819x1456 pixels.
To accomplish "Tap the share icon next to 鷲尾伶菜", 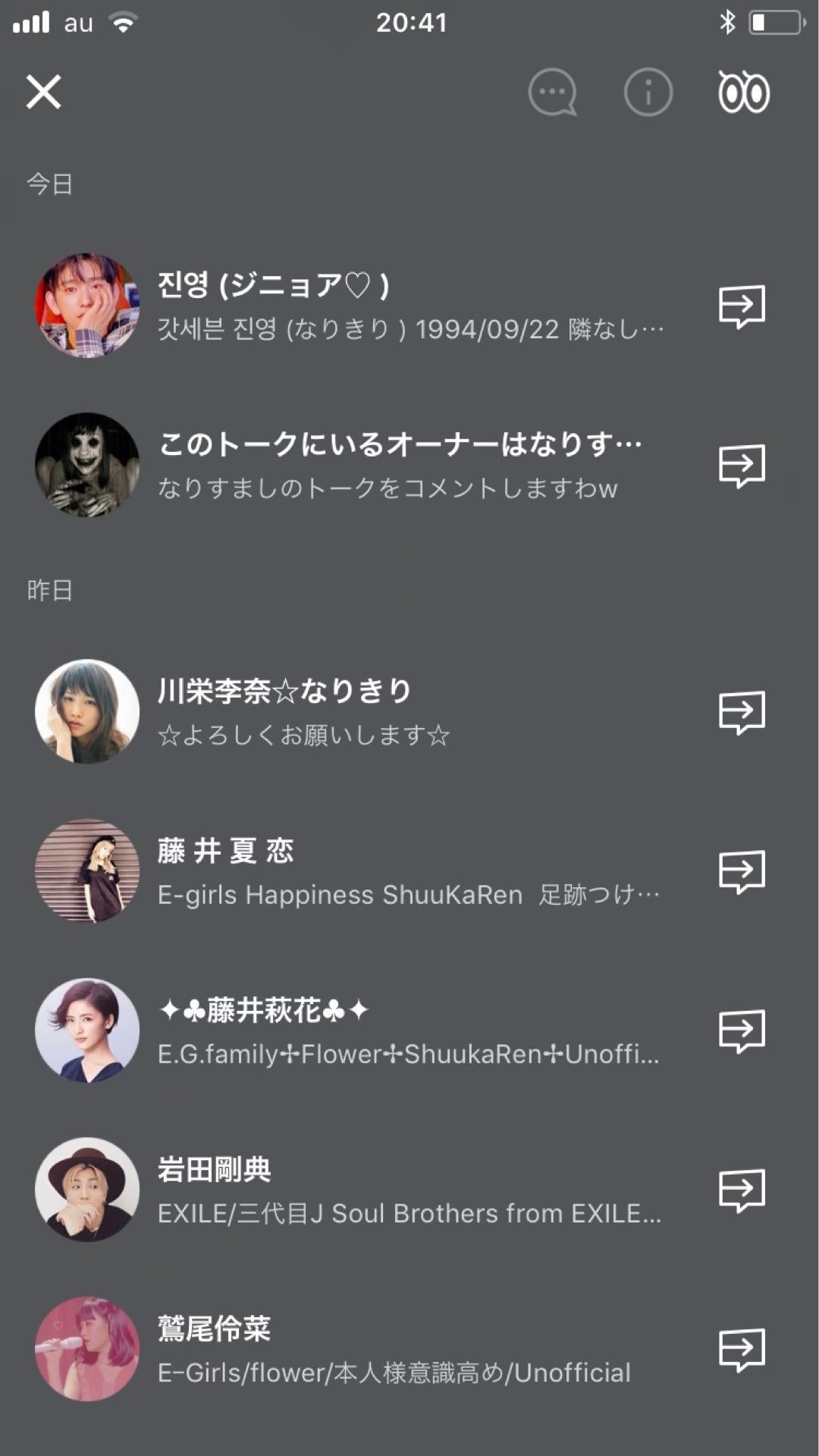I will [x=741, y=1350].
